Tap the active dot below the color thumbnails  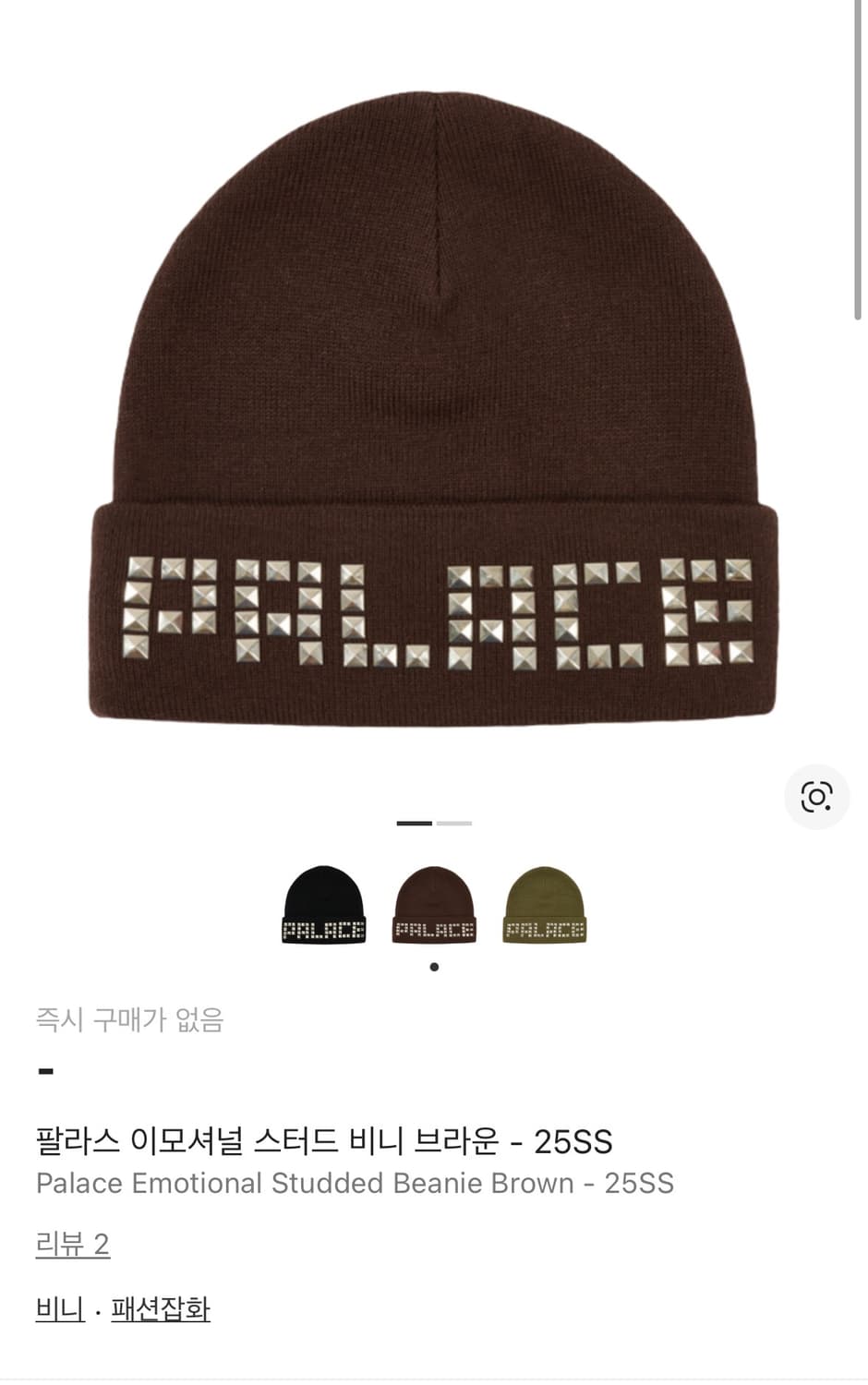434,965
